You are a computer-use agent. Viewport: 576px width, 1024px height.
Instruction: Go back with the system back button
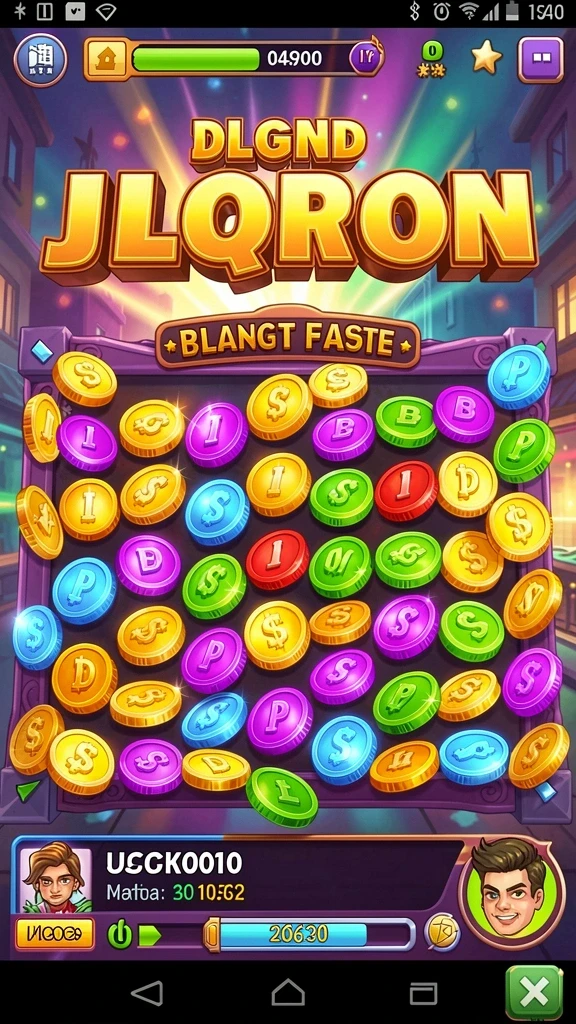click(x=147, y=993)
